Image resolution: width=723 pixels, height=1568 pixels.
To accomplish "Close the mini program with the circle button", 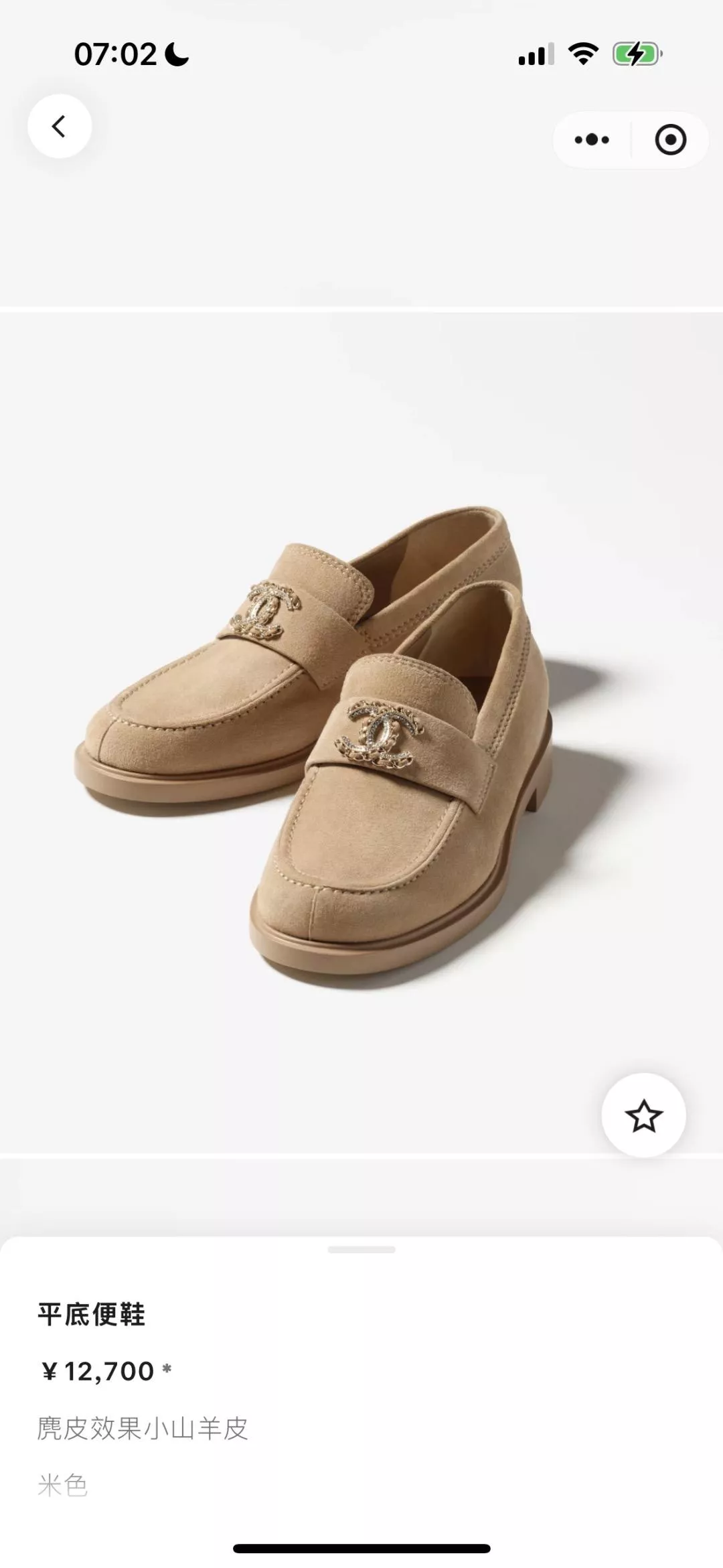I will tap(670, 140).
